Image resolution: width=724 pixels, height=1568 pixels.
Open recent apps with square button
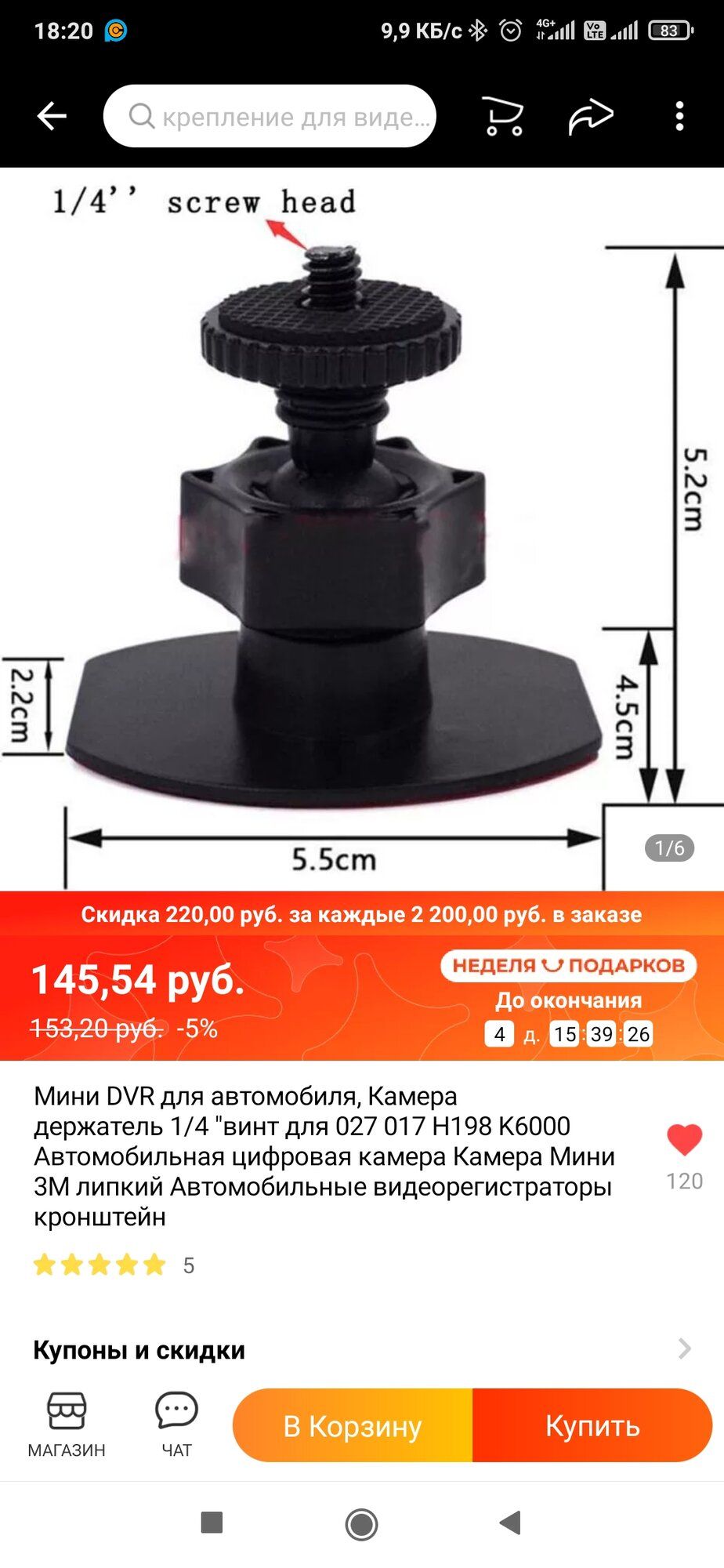pos(212,1523)
